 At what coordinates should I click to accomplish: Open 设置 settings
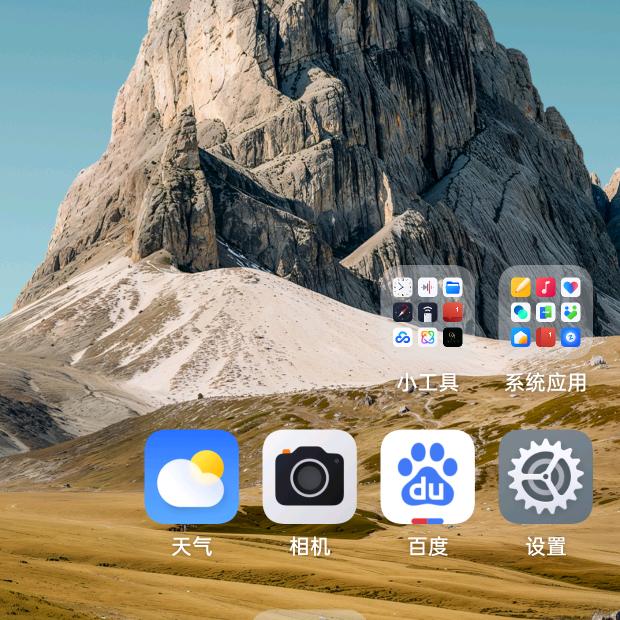coord(545,477)
